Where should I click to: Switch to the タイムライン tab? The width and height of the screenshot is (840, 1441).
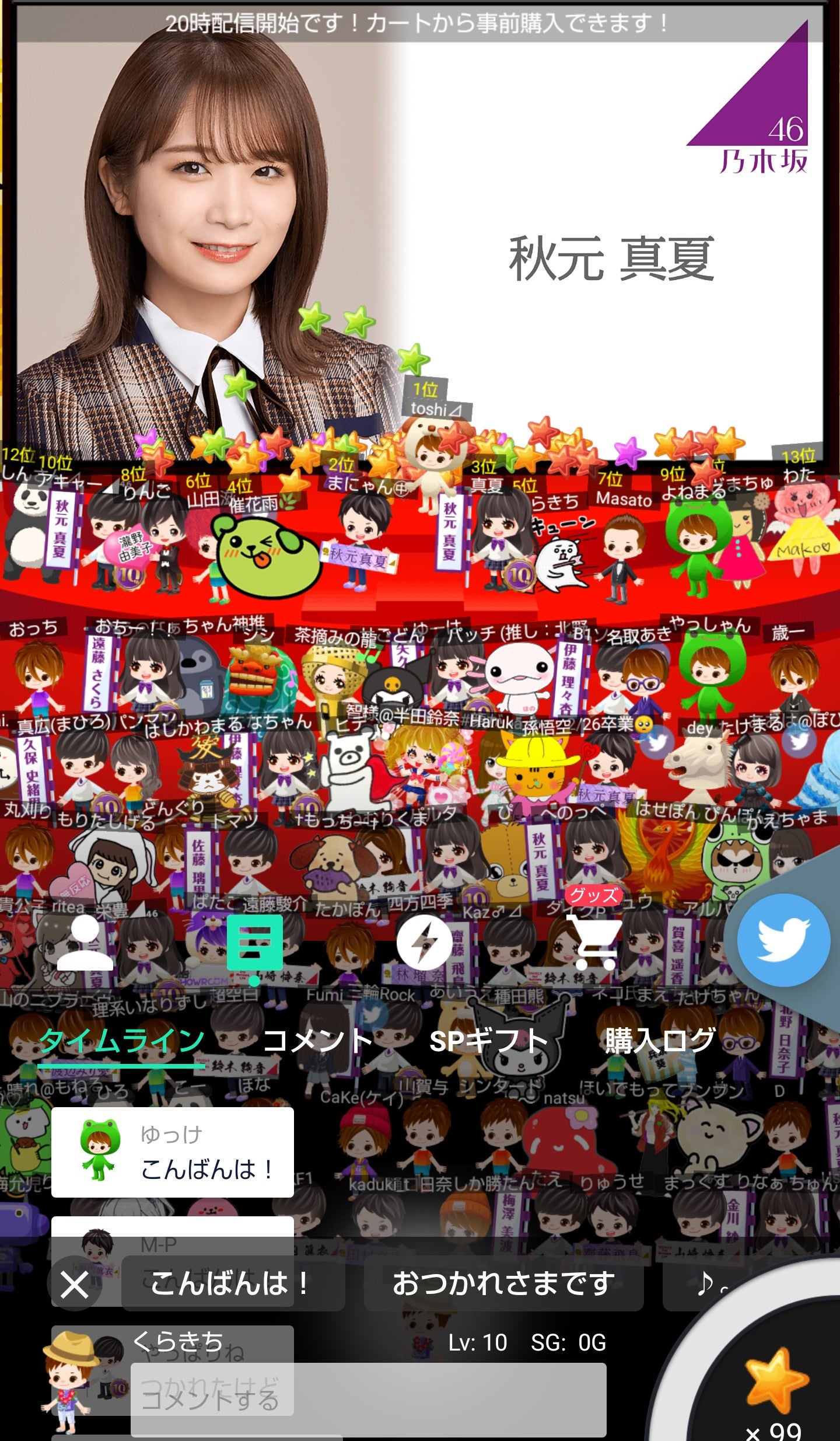(x=121, y=1041)
